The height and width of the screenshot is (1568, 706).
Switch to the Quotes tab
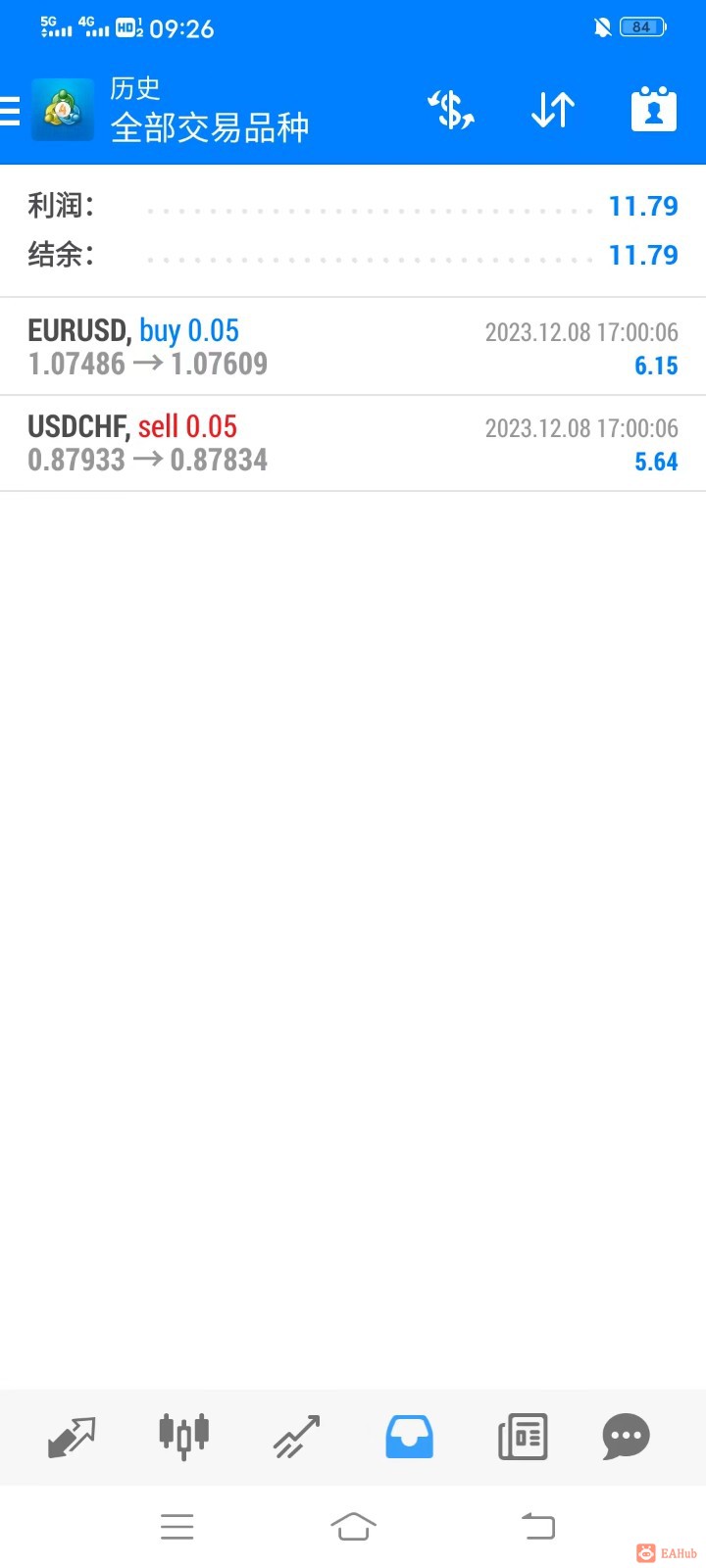coord(72,1437)
